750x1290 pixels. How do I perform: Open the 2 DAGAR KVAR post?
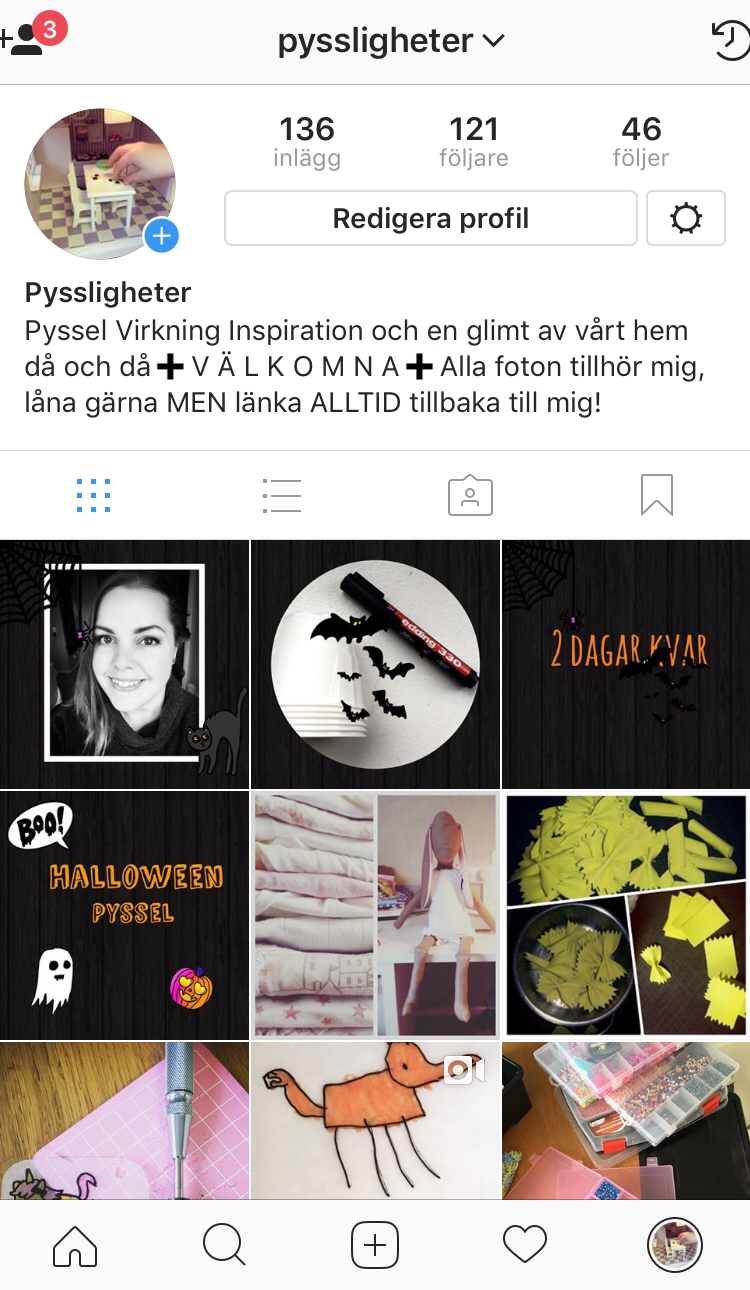click(626, 664)
